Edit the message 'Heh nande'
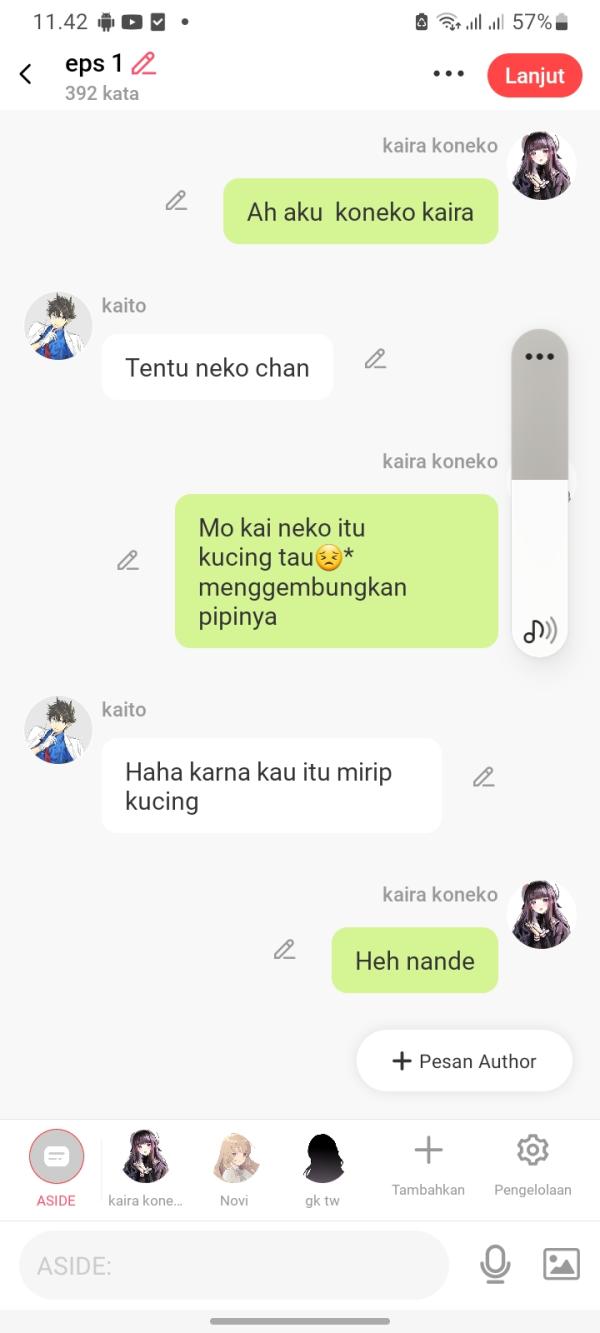The height and width of the screenshot is (1333, 600). tap(285, 950)
